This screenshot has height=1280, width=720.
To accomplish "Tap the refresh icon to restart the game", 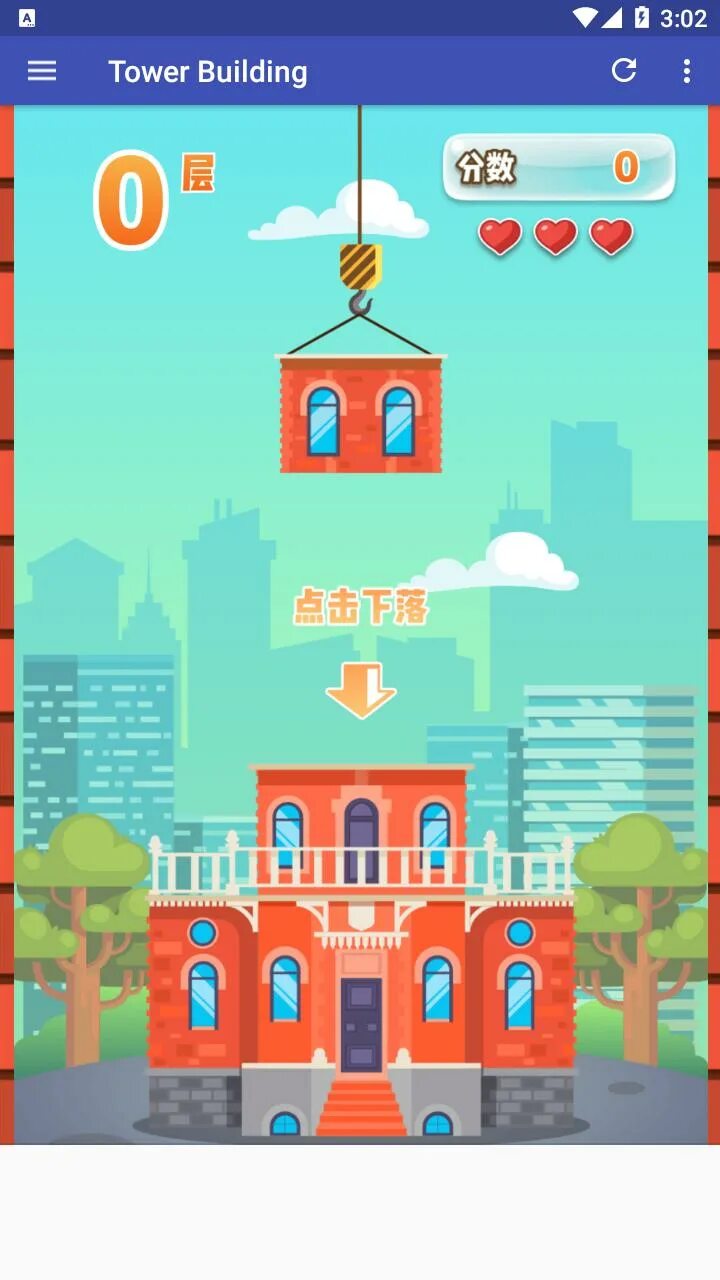I will [x=624, y=71].
